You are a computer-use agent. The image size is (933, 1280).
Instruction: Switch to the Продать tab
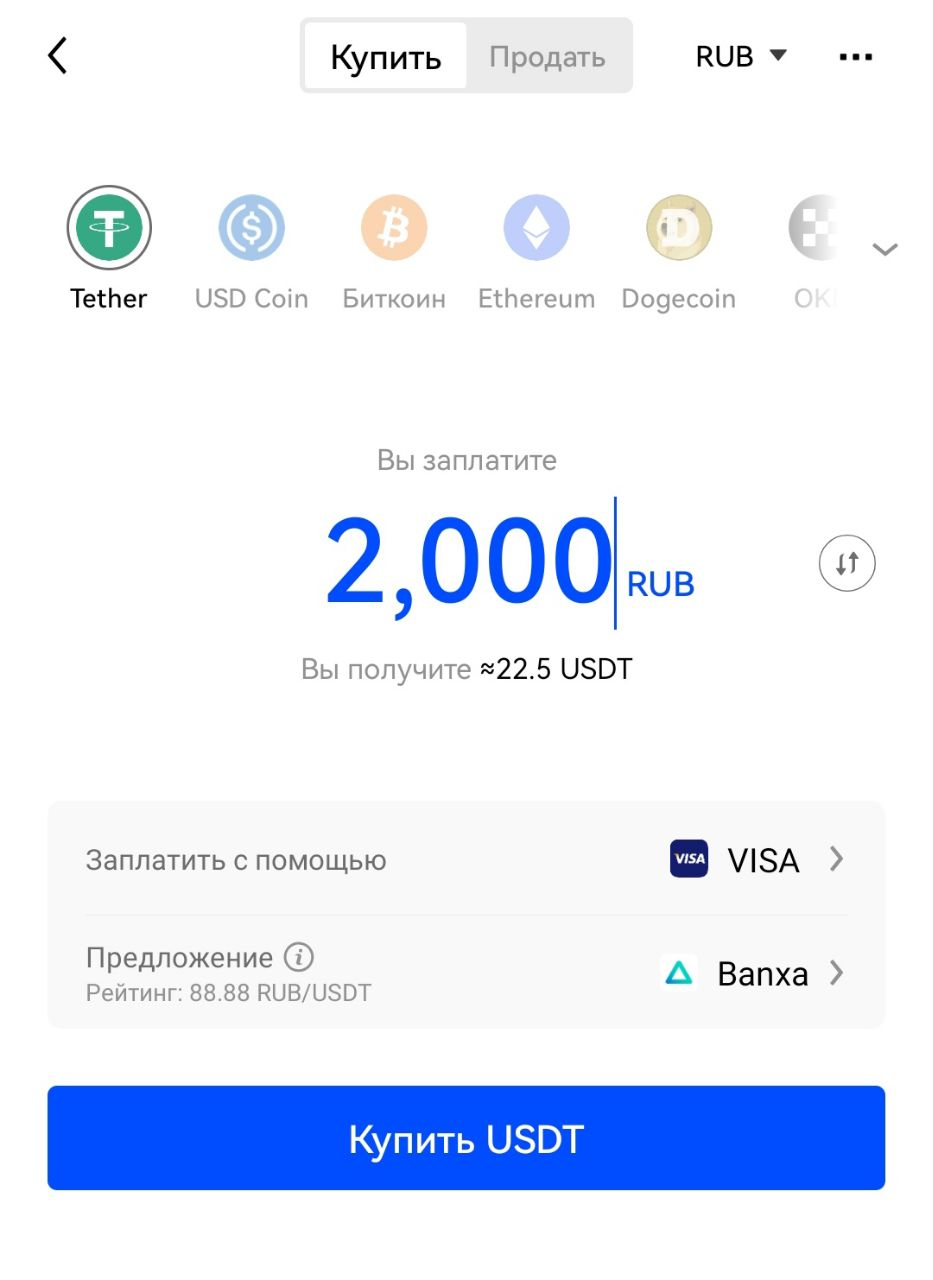tap(547, 57)
